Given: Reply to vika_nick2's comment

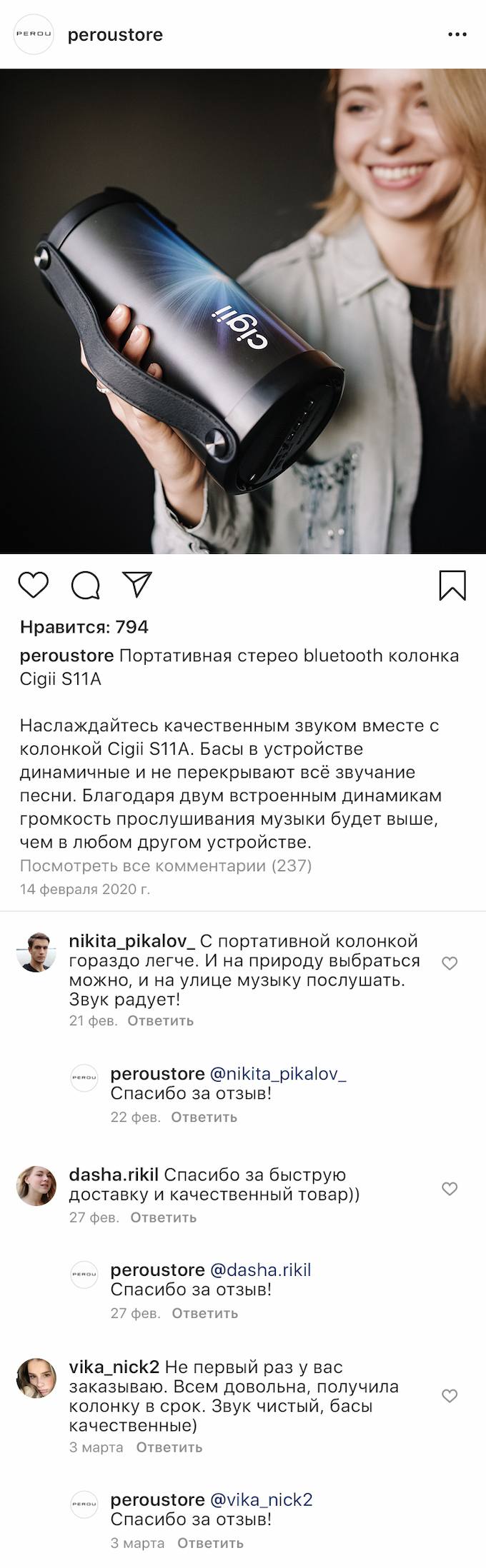Looking at the screenshot, I should 169,1447.
